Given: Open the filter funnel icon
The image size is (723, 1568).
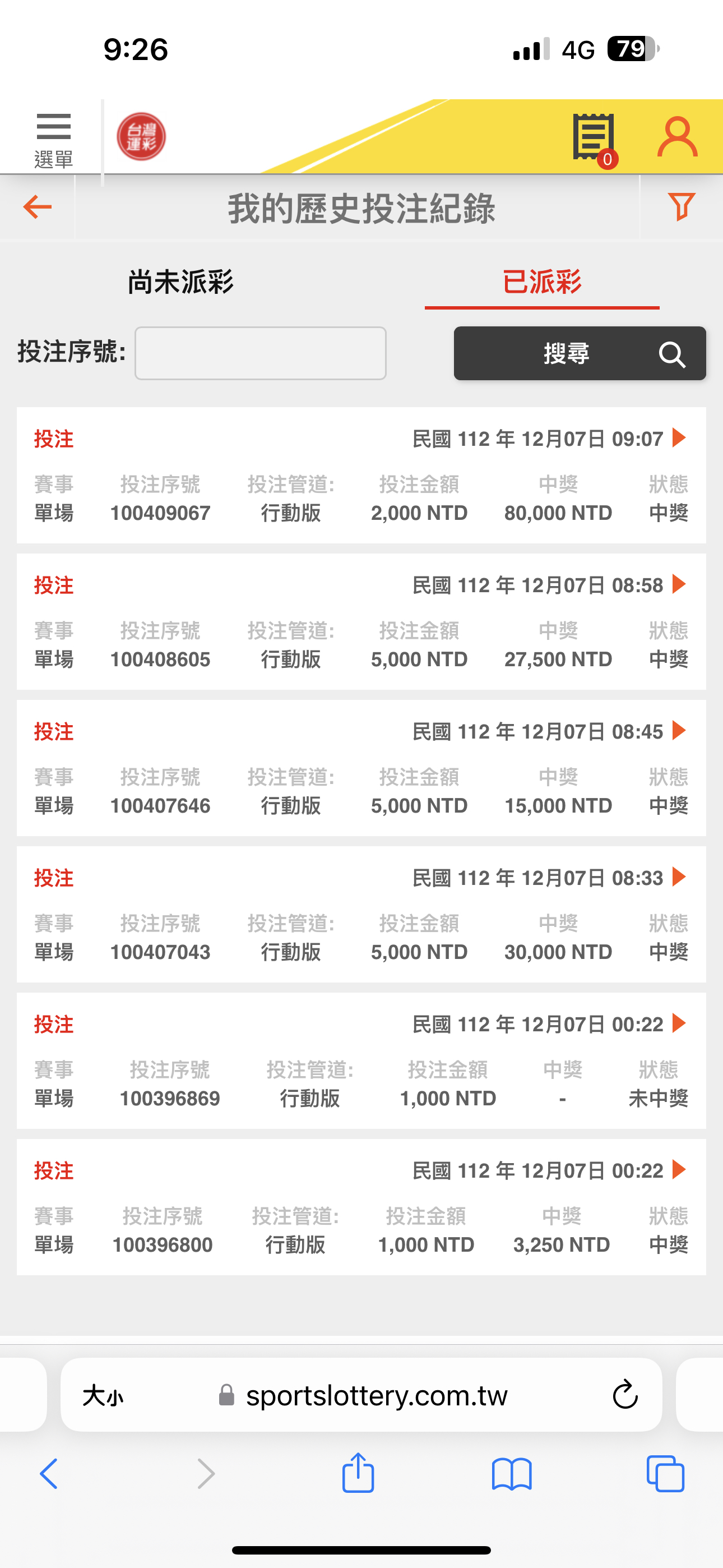Looking at the screenshot, I should tap(681, 206).
